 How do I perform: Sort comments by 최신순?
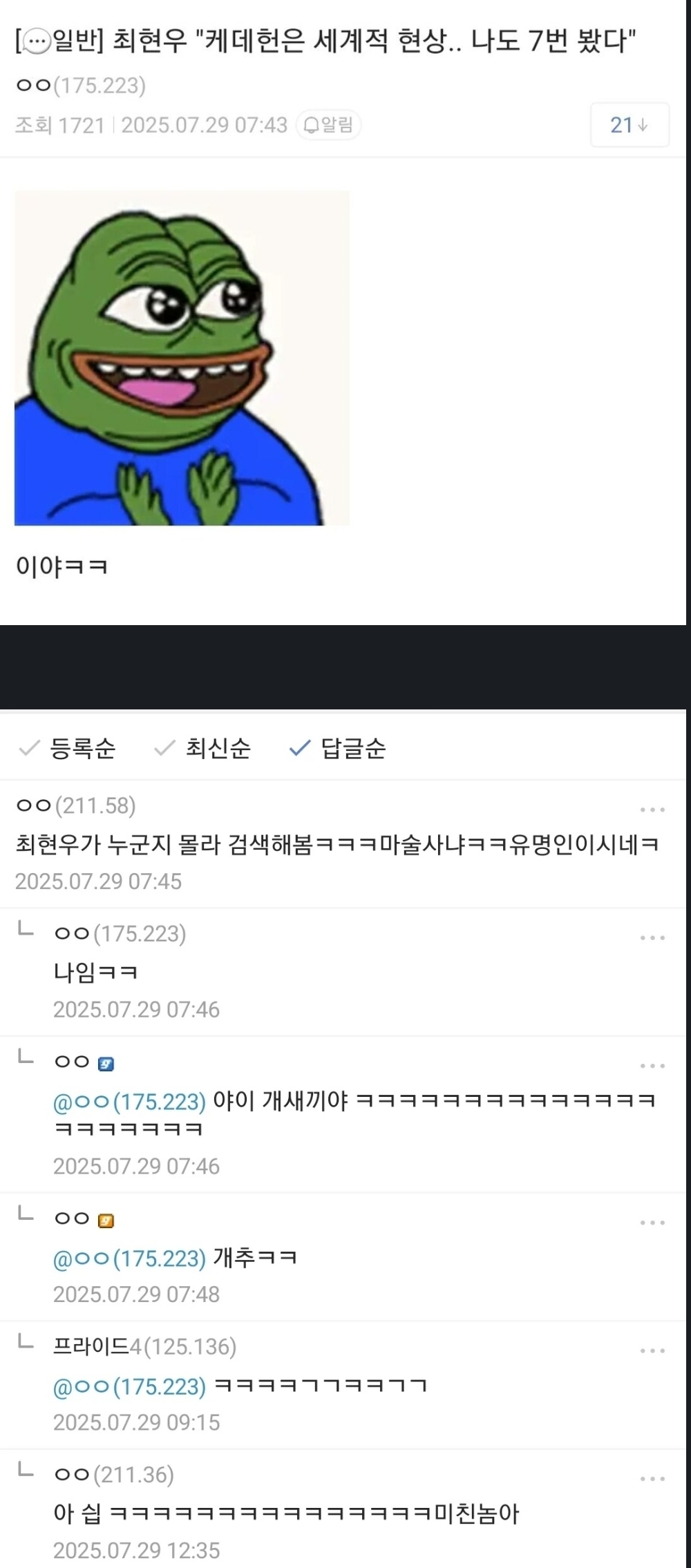coord(202,748)
